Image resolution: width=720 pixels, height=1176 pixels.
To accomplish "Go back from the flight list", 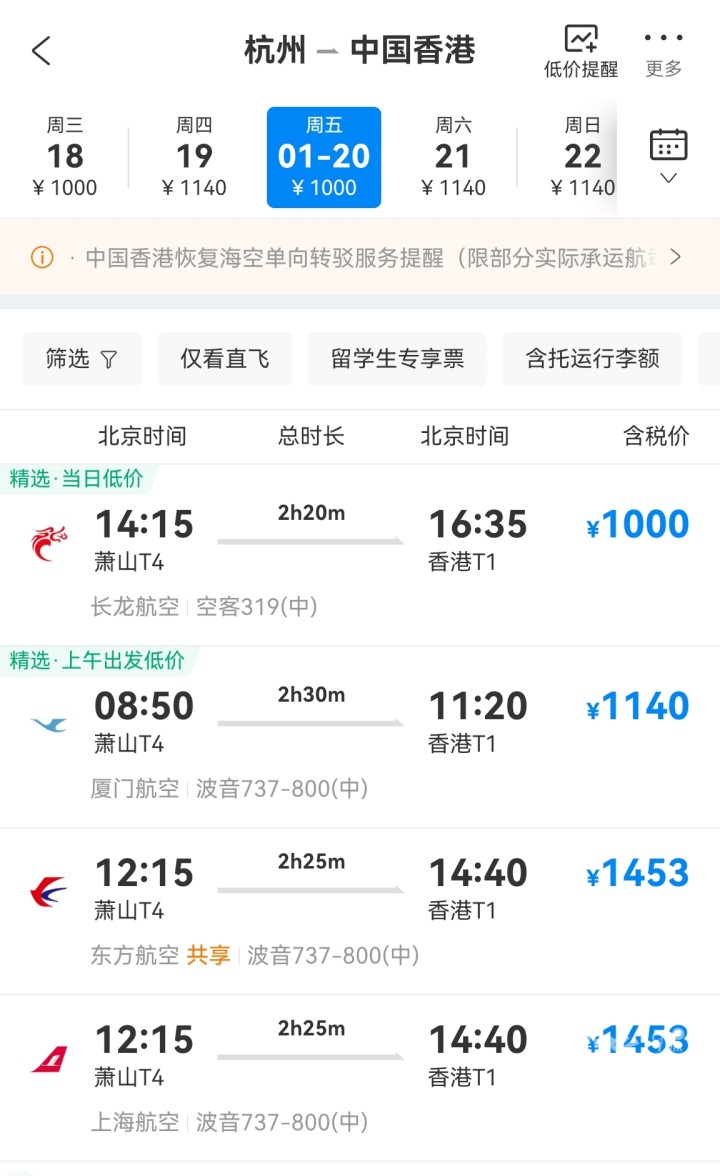I will (41, 51).
